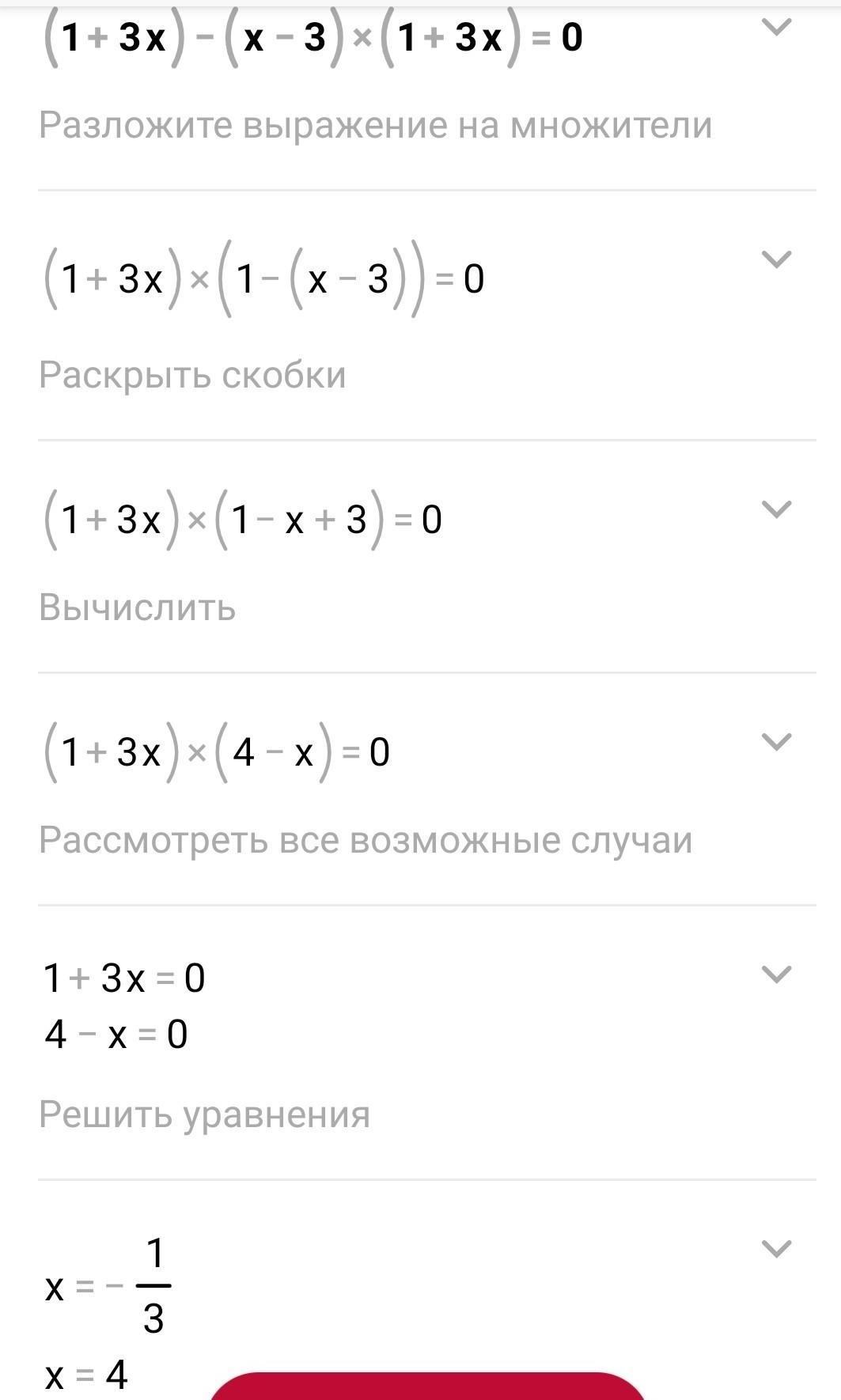841x1400 pixels.
Task: Expand the "Рассмотреть все возможные случаи" step
Action: point(775,742)
